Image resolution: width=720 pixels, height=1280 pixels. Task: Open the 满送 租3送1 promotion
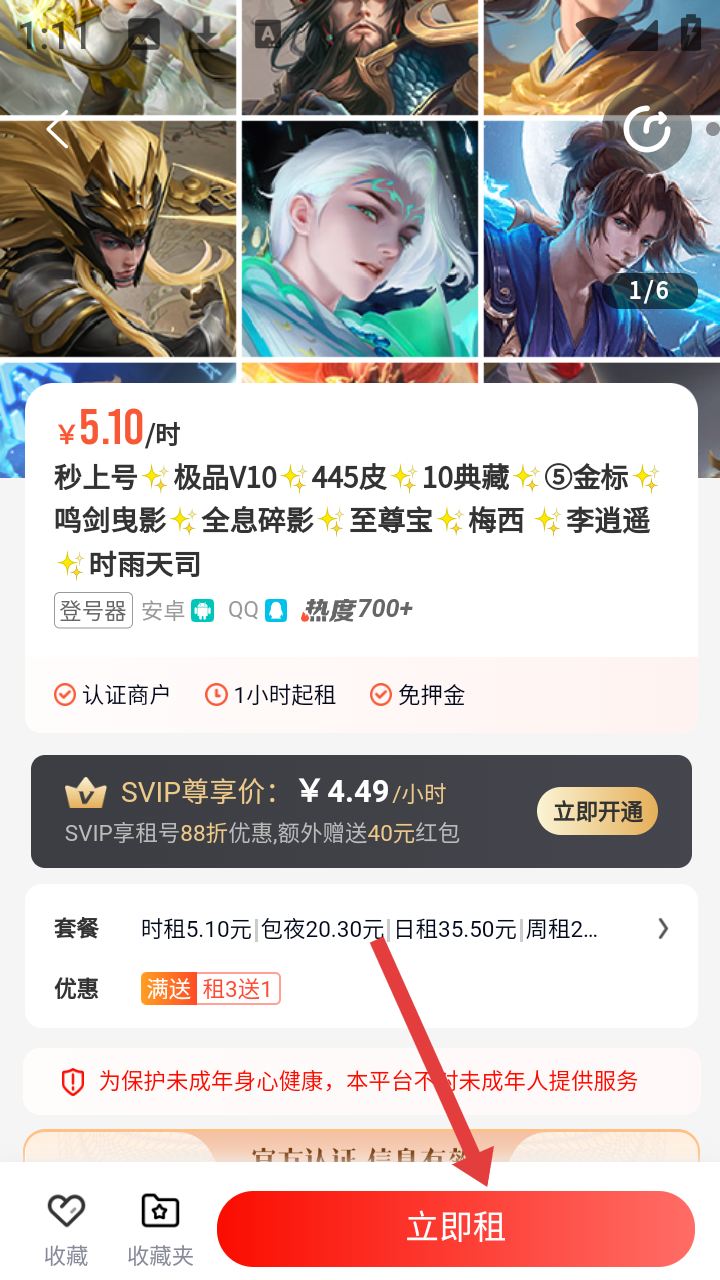pyautogui.click(x=211, y=989)
